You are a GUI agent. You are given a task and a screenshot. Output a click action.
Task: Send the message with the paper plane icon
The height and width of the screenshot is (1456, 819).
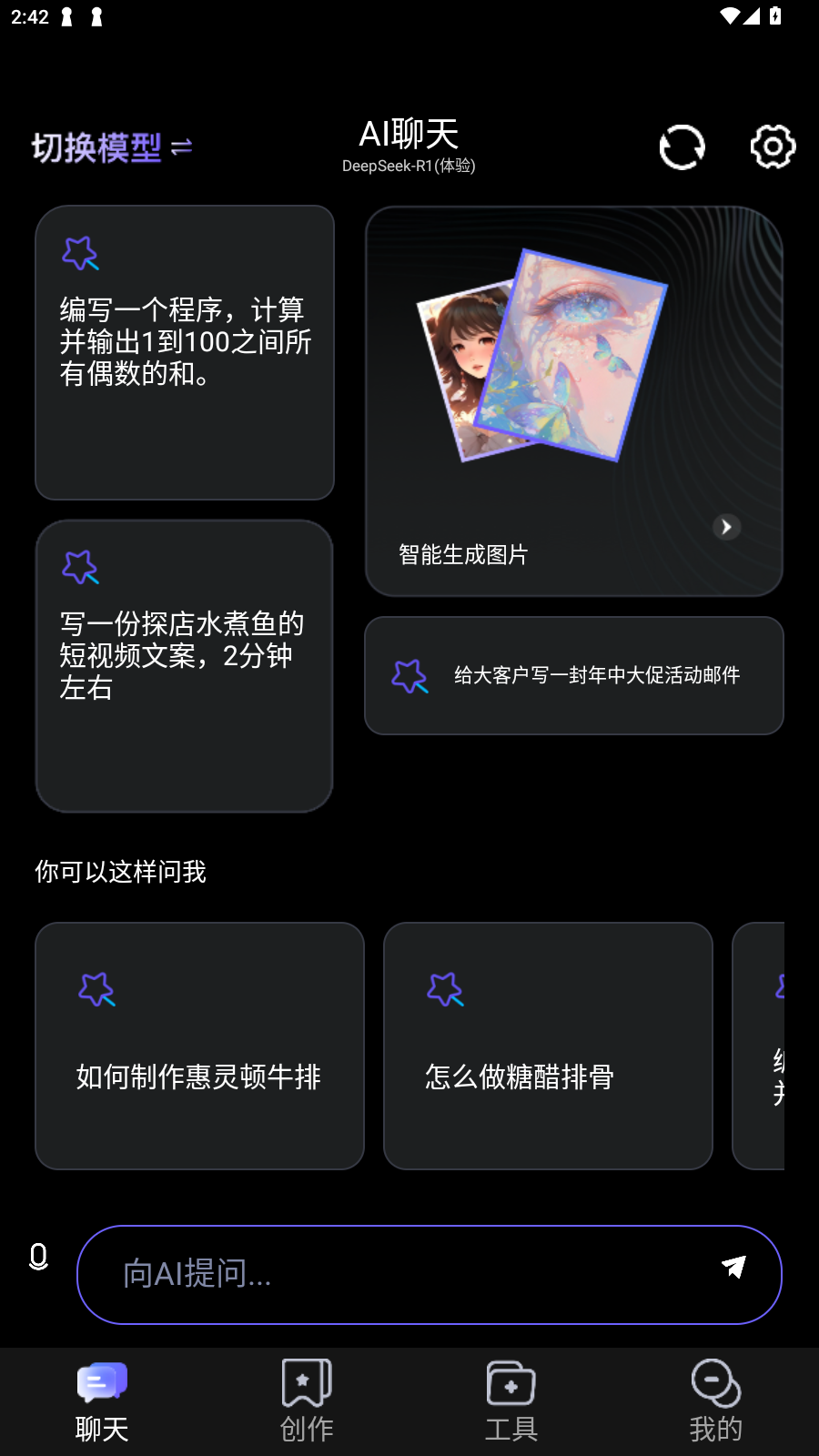click(733, 1267)
